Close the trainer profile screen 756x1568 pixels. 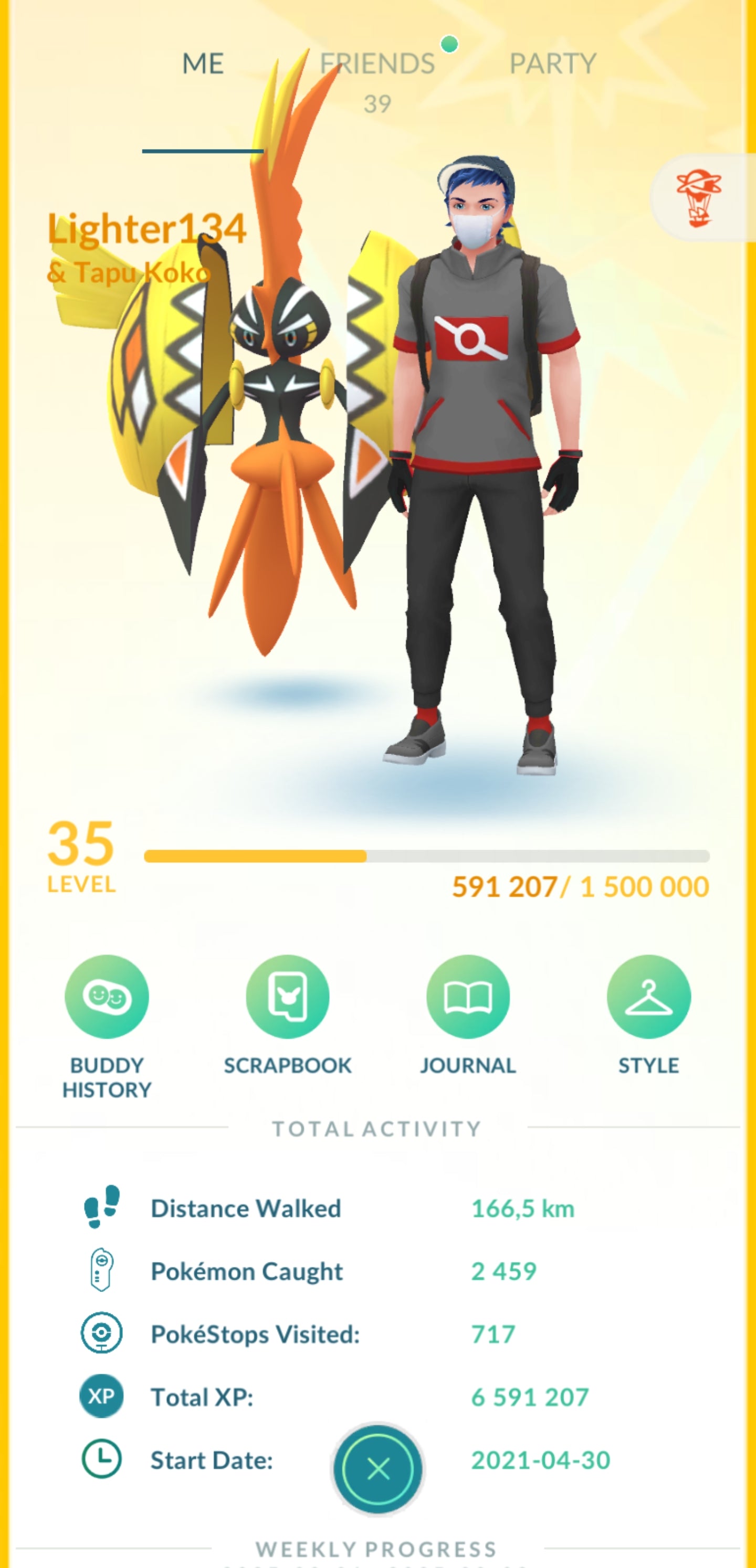pos(377,1469)
